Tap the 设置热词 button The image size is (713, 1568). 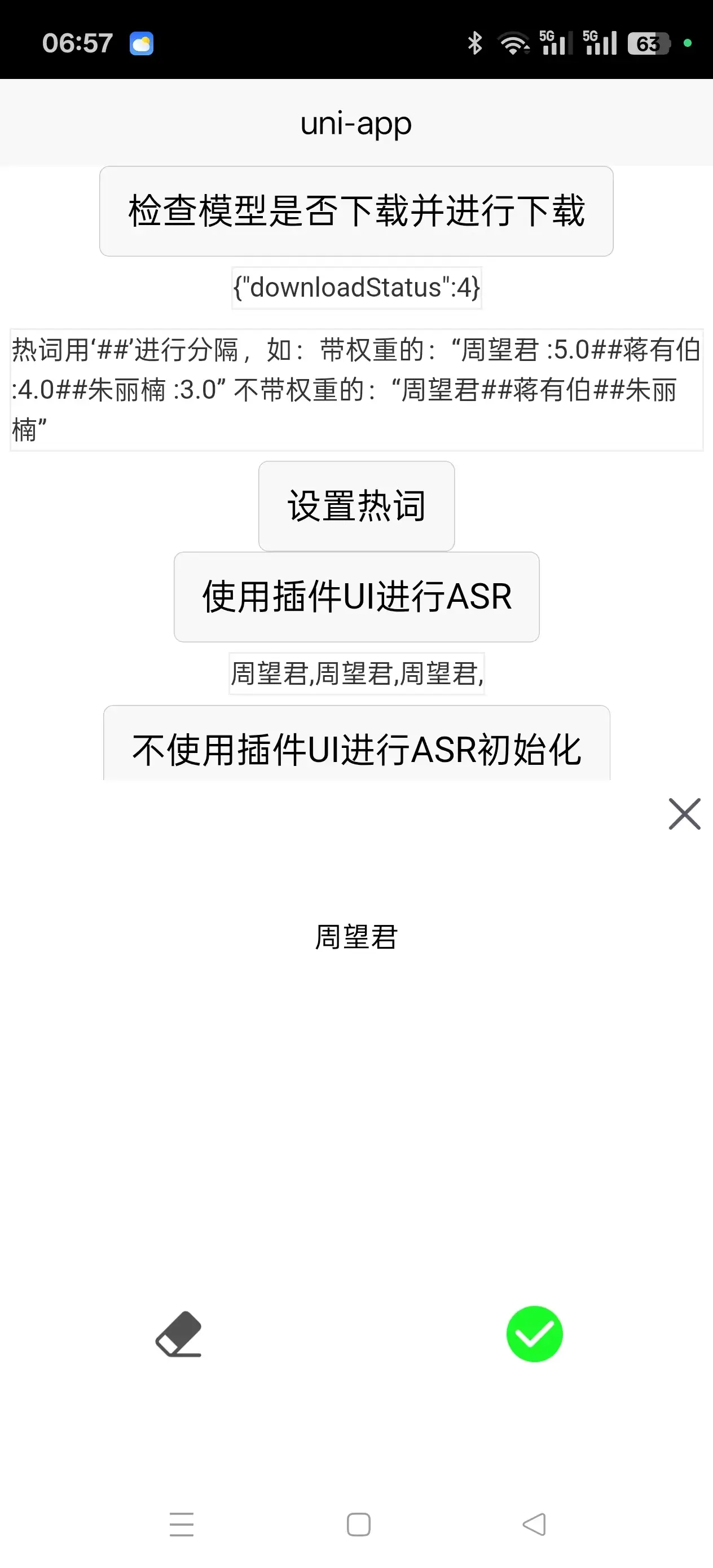click(356, 506)
